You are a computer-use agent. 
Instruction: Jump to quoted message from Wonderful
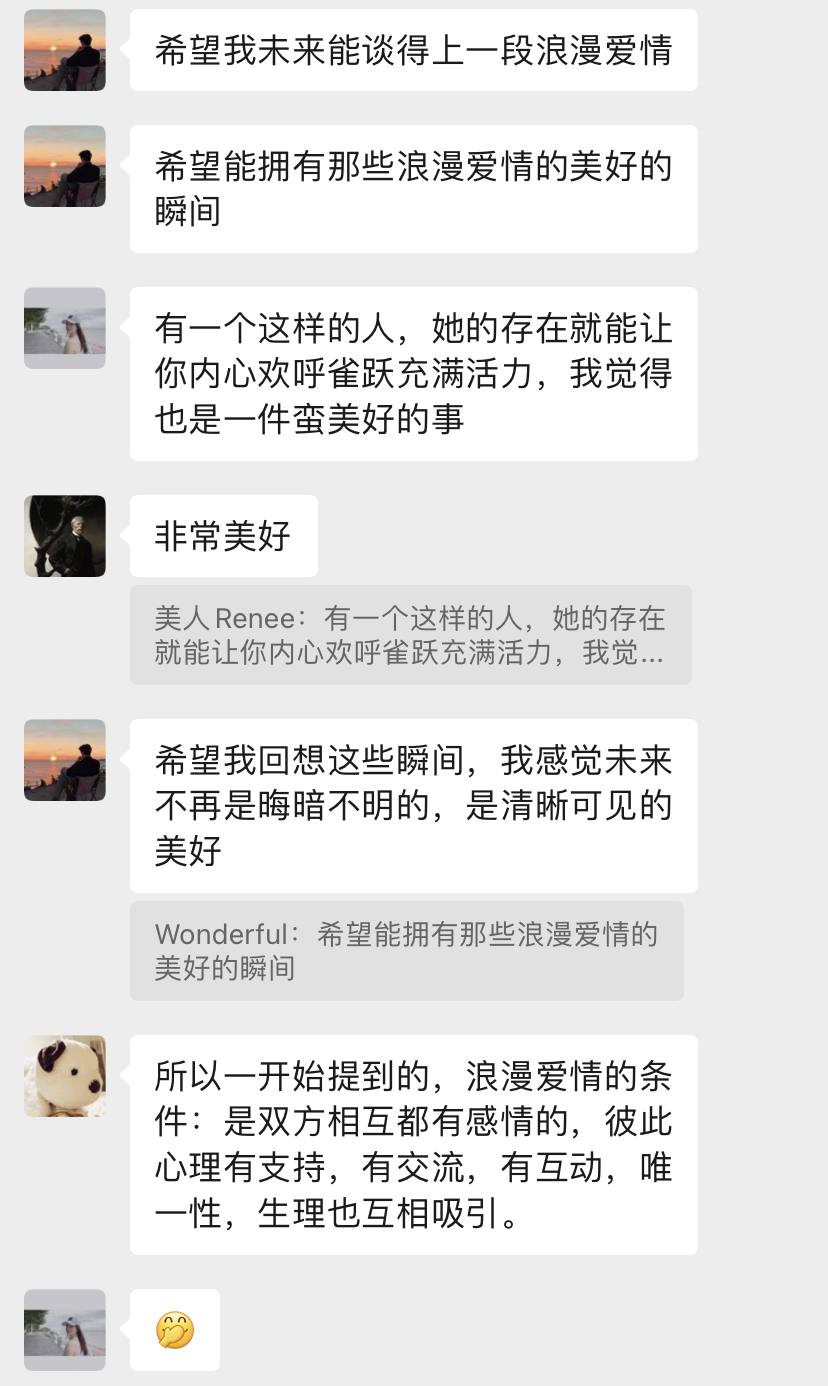(406, 951)
